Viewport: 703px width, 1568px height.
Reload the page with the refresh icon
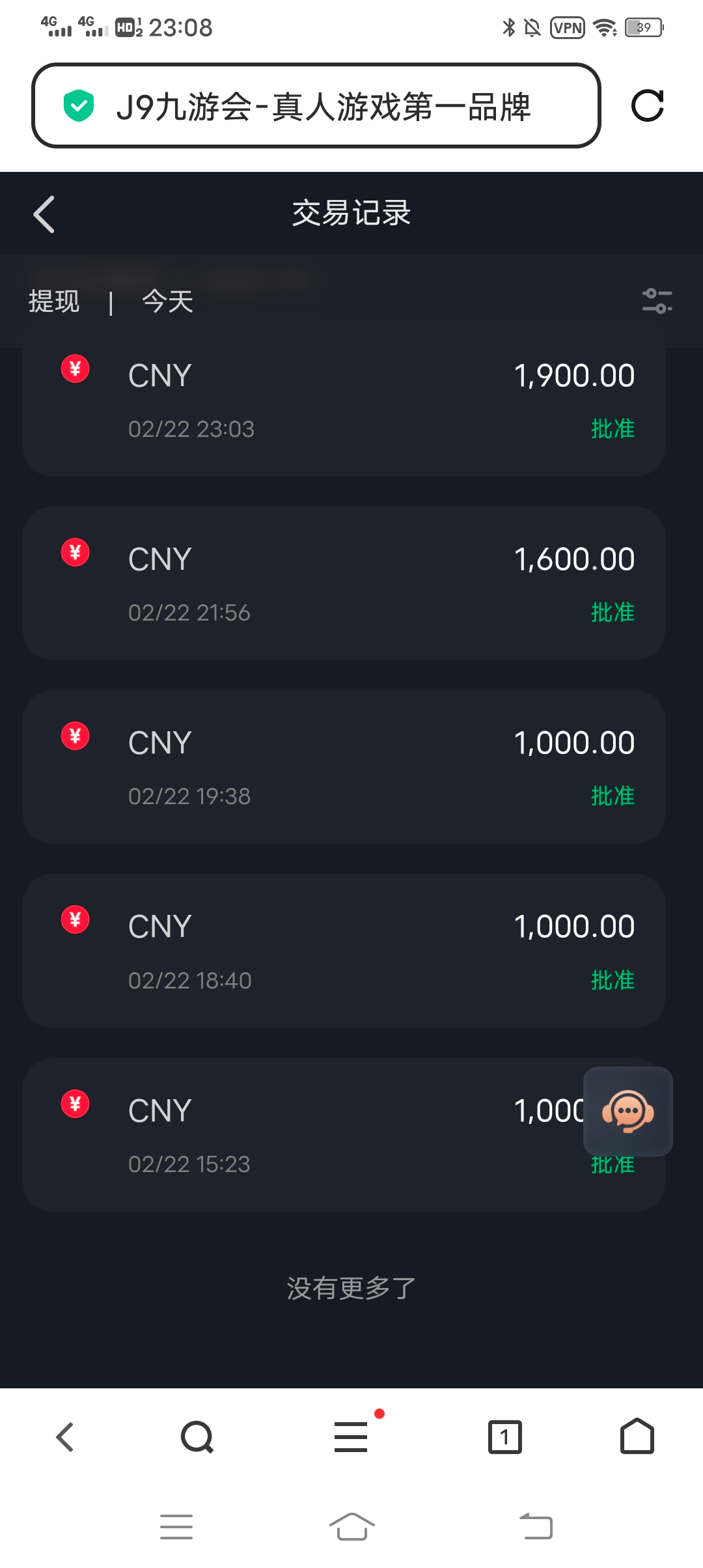click(647, 105)
